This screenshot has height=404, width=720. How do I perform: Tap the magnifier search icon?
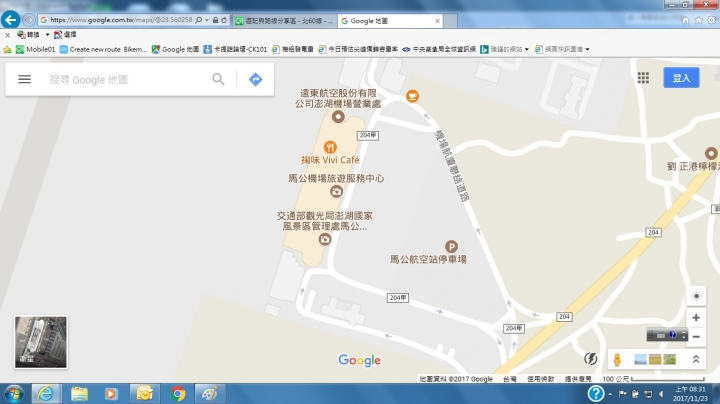[x=218, y=79]
